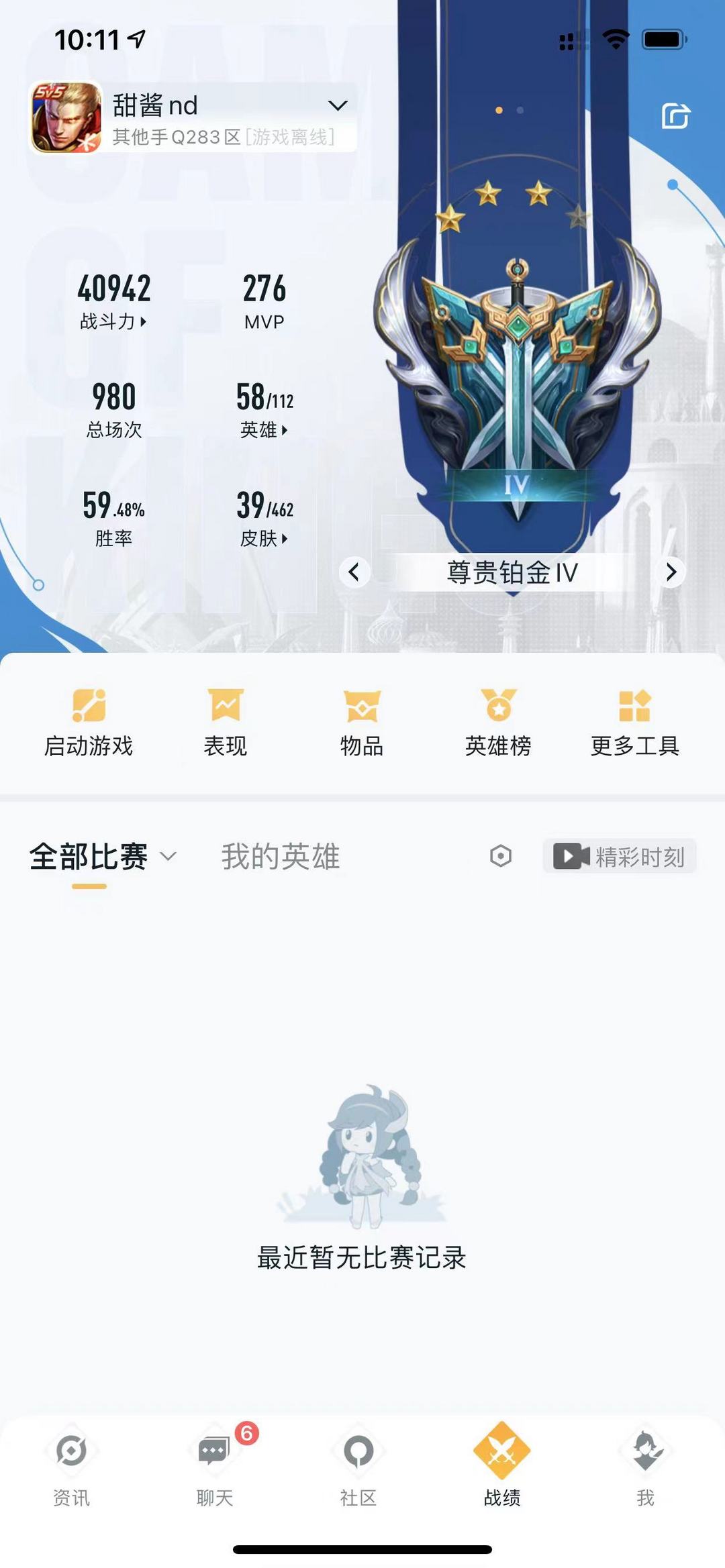The height and width of the screenshot is (1568, 725).
Task: Show next rank with right arrow
Action: point(671,572)
